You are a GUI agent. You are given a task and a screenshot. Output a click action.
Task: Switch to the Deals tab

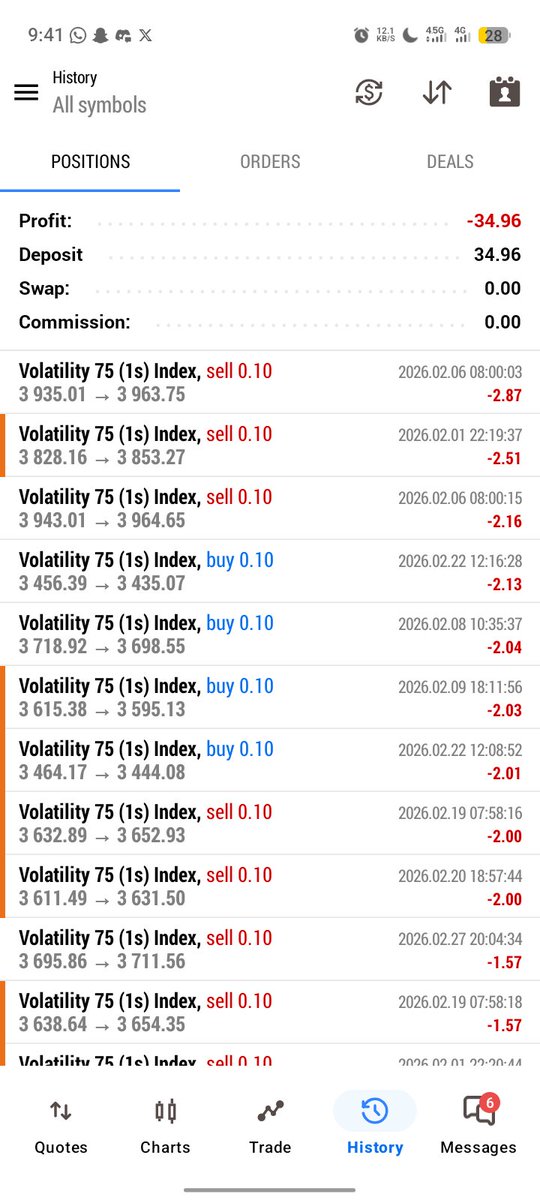click(x=450, y=161)
